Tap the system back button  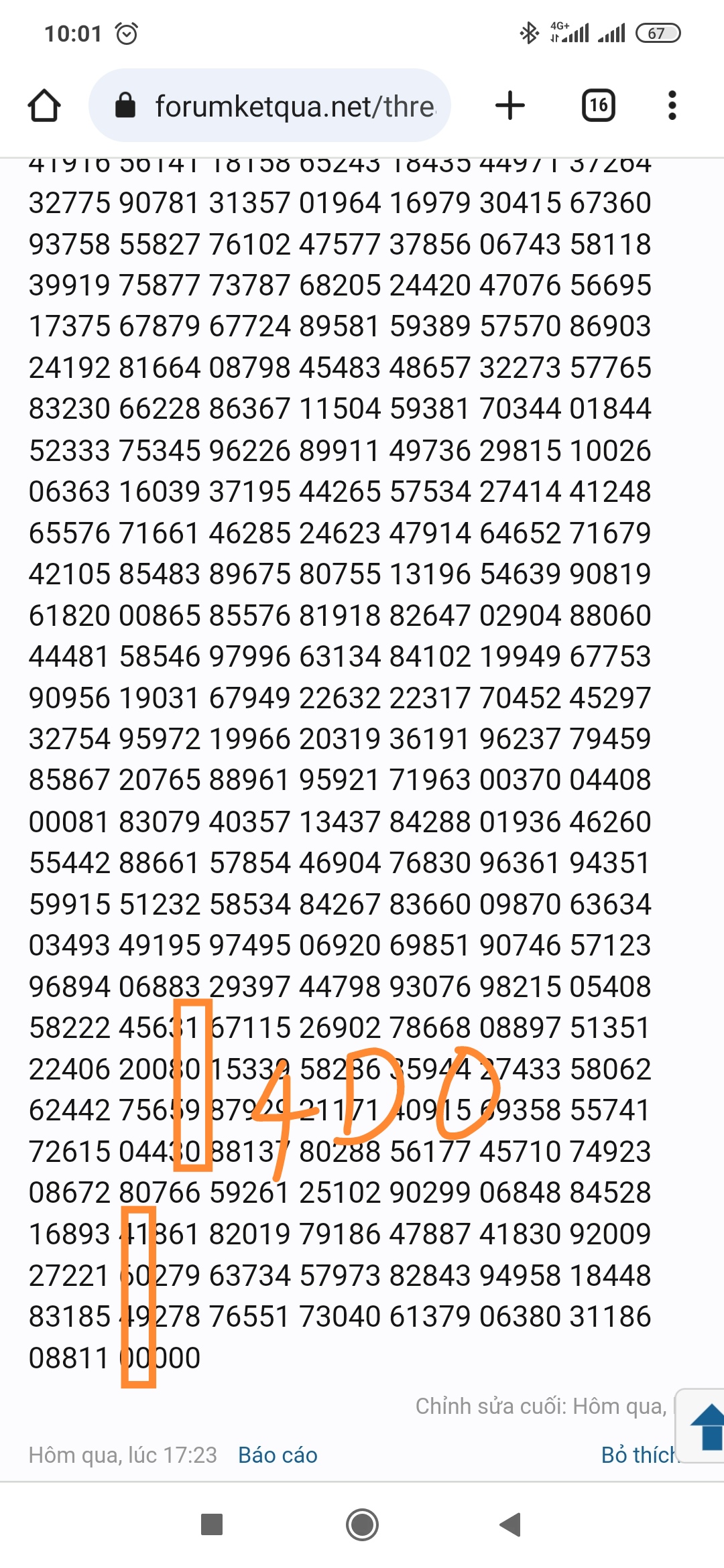click(x=511, y=1525)
